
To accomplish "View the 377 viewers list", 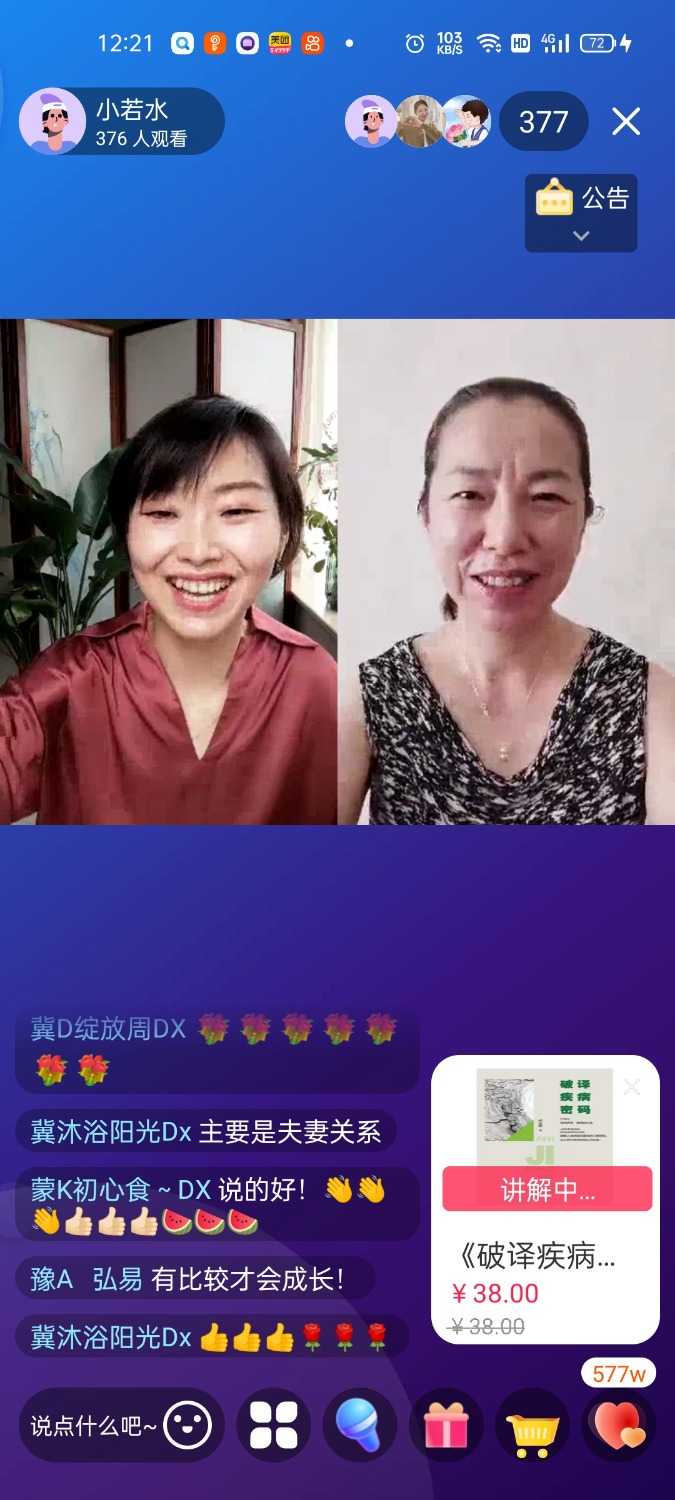I will (543, 122).
